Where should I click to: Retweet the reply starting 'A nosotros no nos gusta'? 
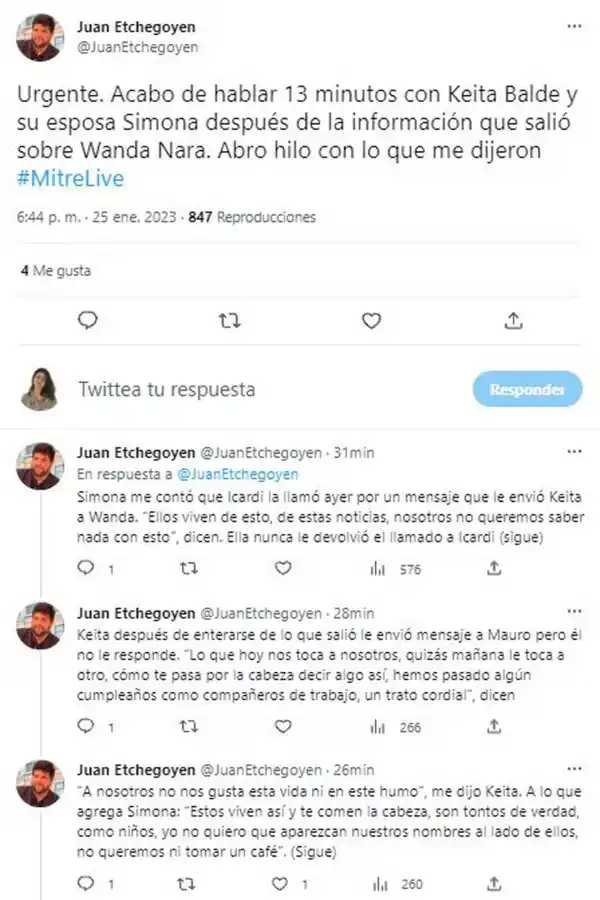(x=187, y=884)
